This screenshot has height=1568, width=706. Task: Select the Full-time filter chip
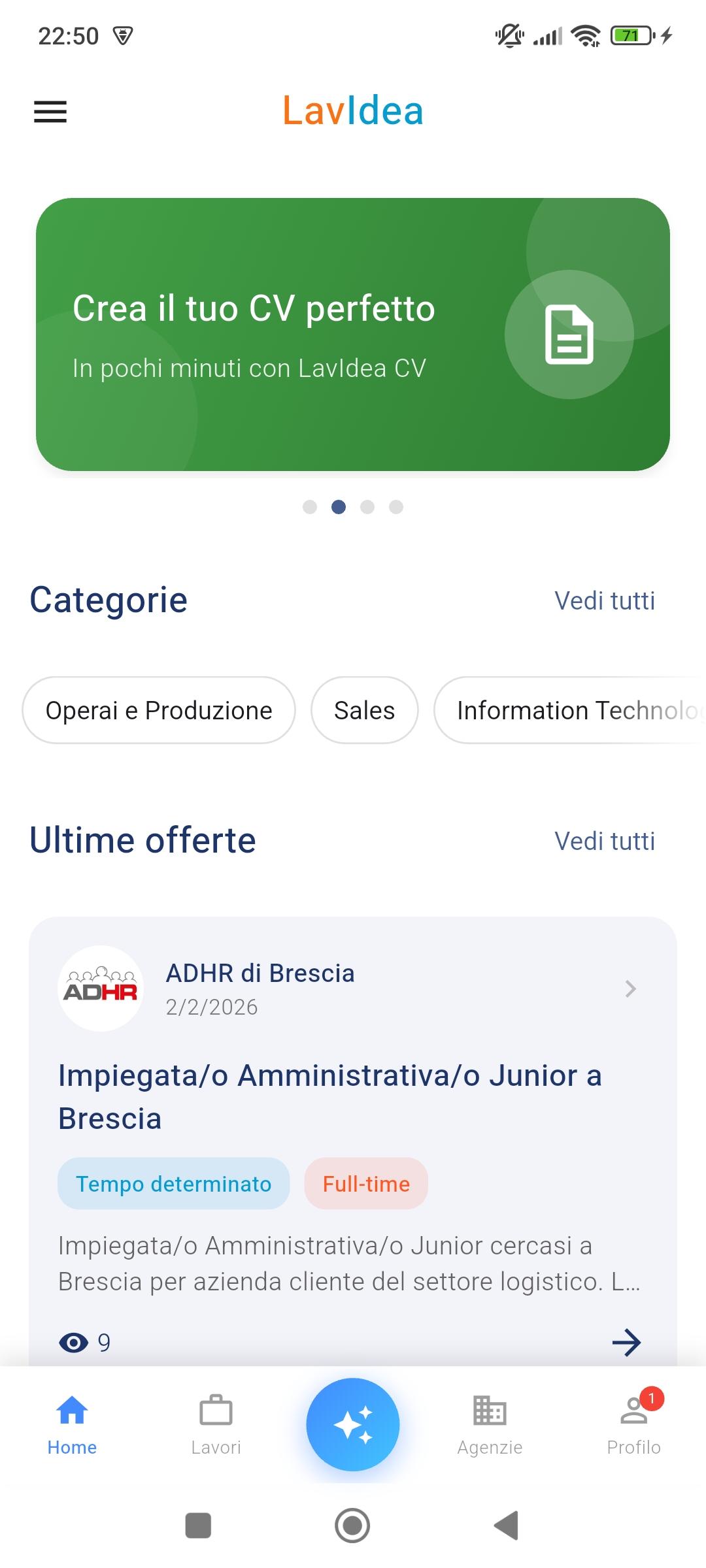click(x=366, y=1183)
